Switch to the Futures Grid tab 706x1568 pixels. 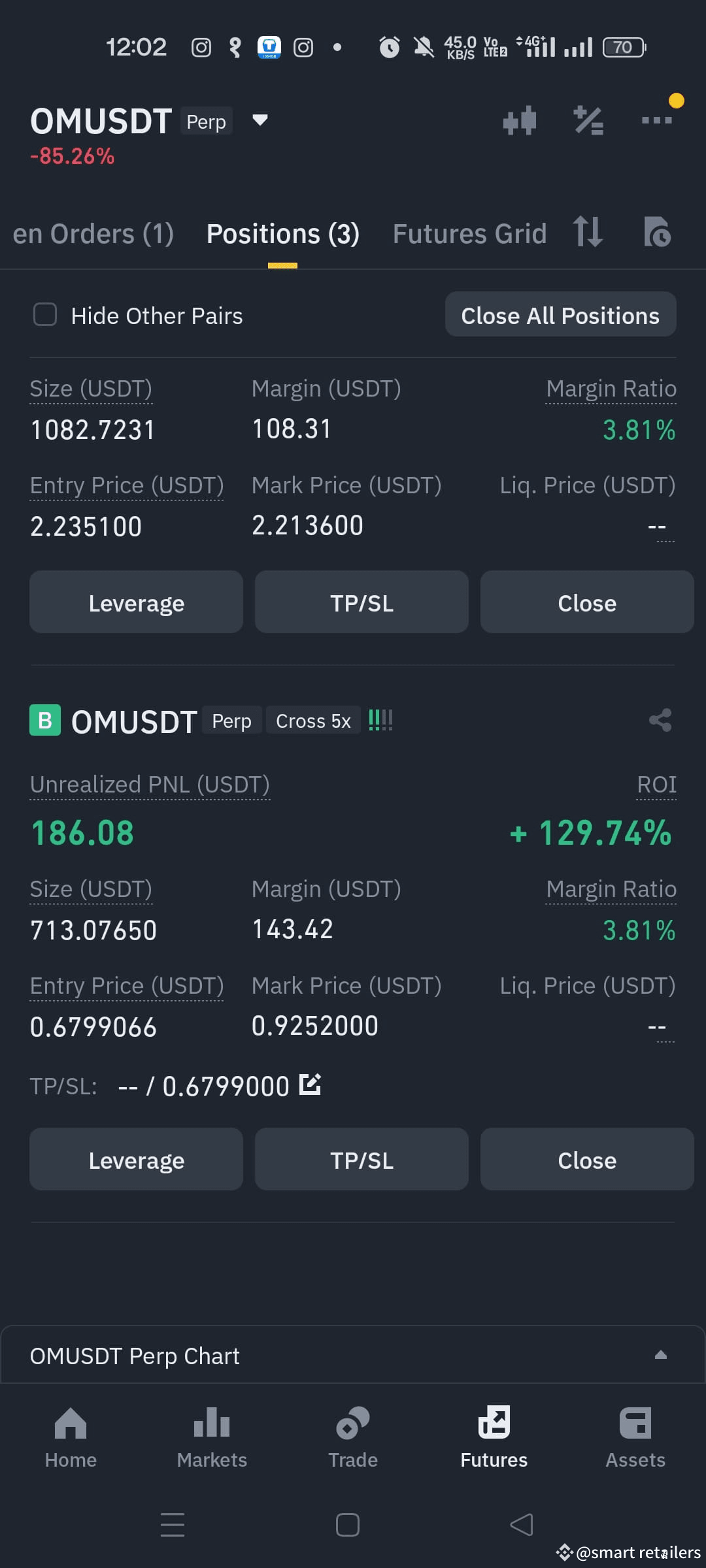pos(469,233)
